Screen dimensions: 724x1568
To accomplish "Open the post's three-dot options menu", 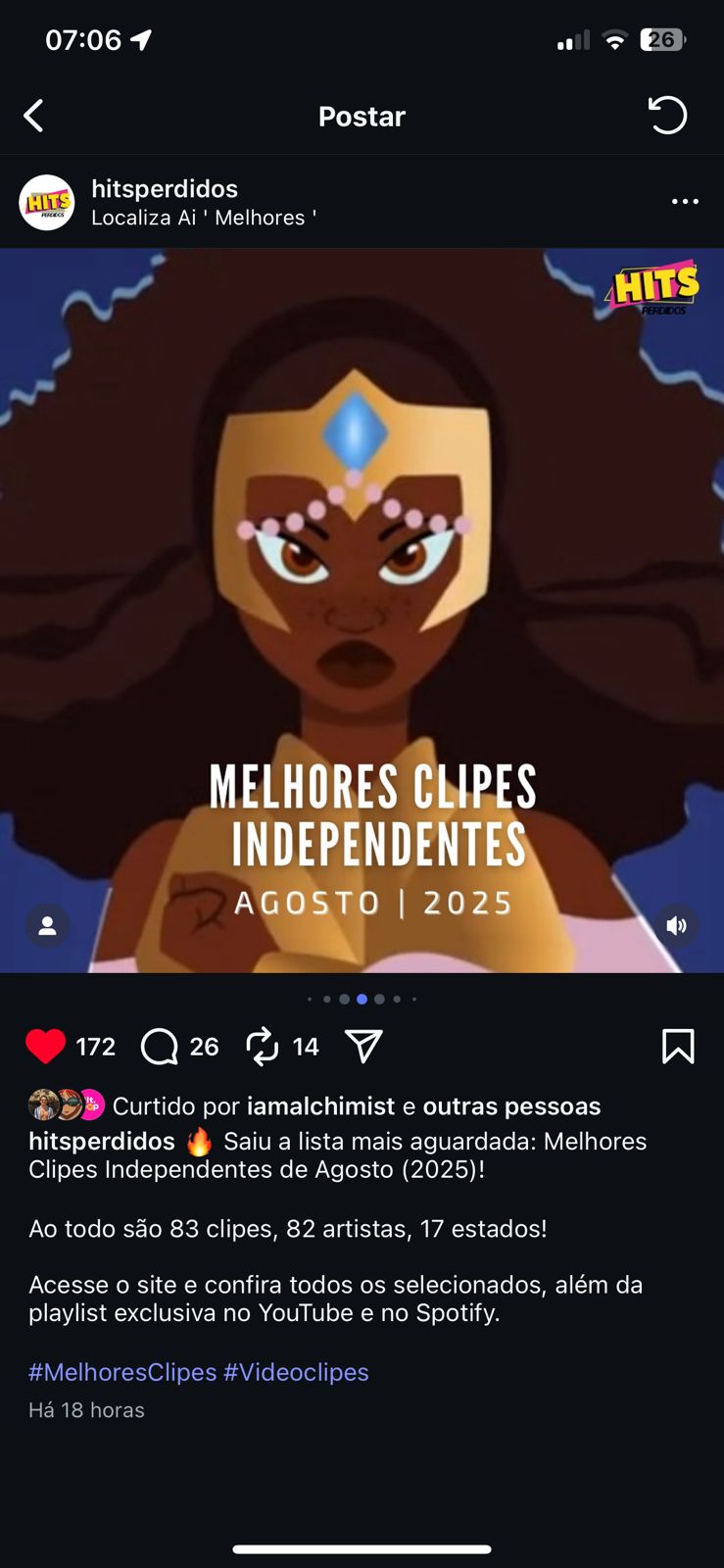I will pos(685,202).
